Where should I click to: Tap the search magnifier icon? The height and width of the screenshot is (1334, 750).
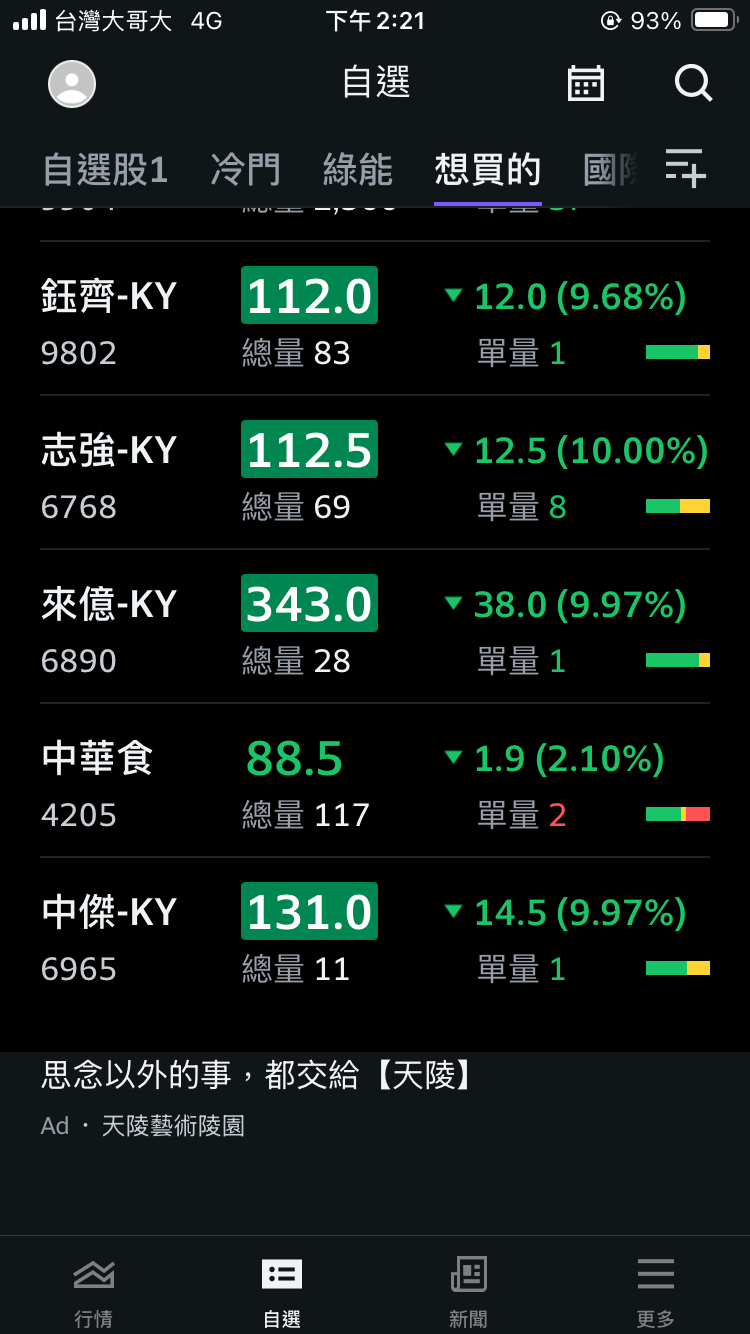point(692,84)
